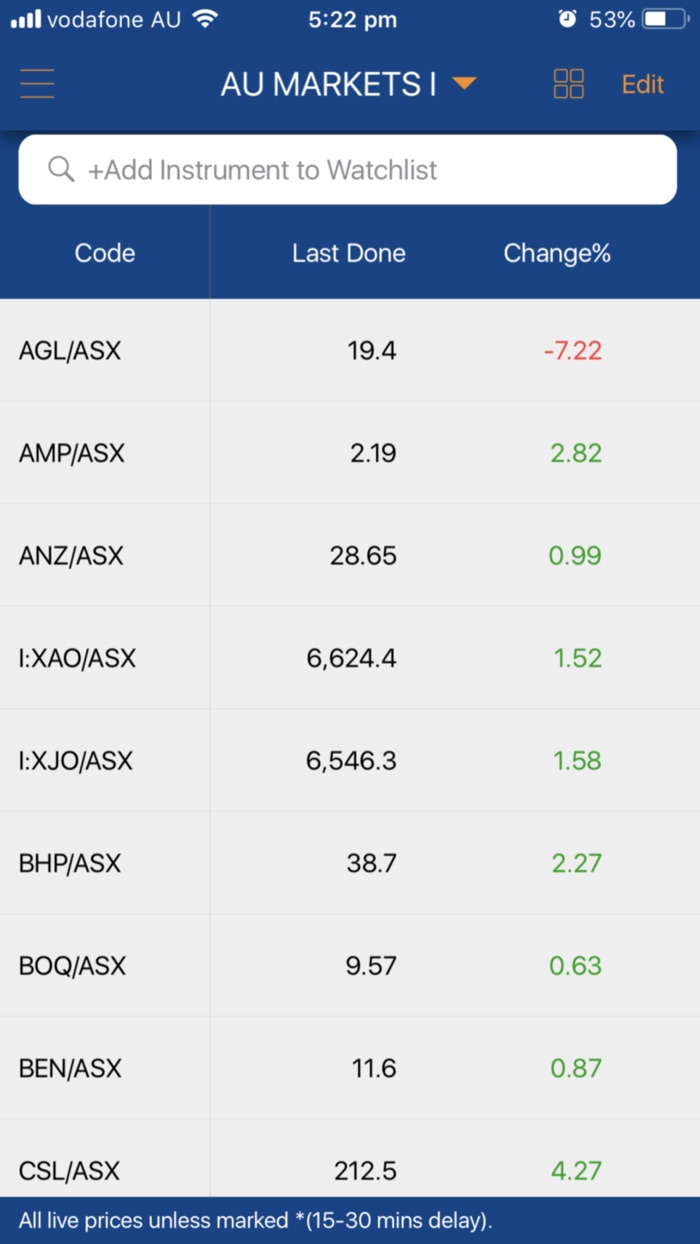This screenshot has height=1244, width=700.
Task: Tap Edit to modify the watchlist
Action: (x=642, y=84)
